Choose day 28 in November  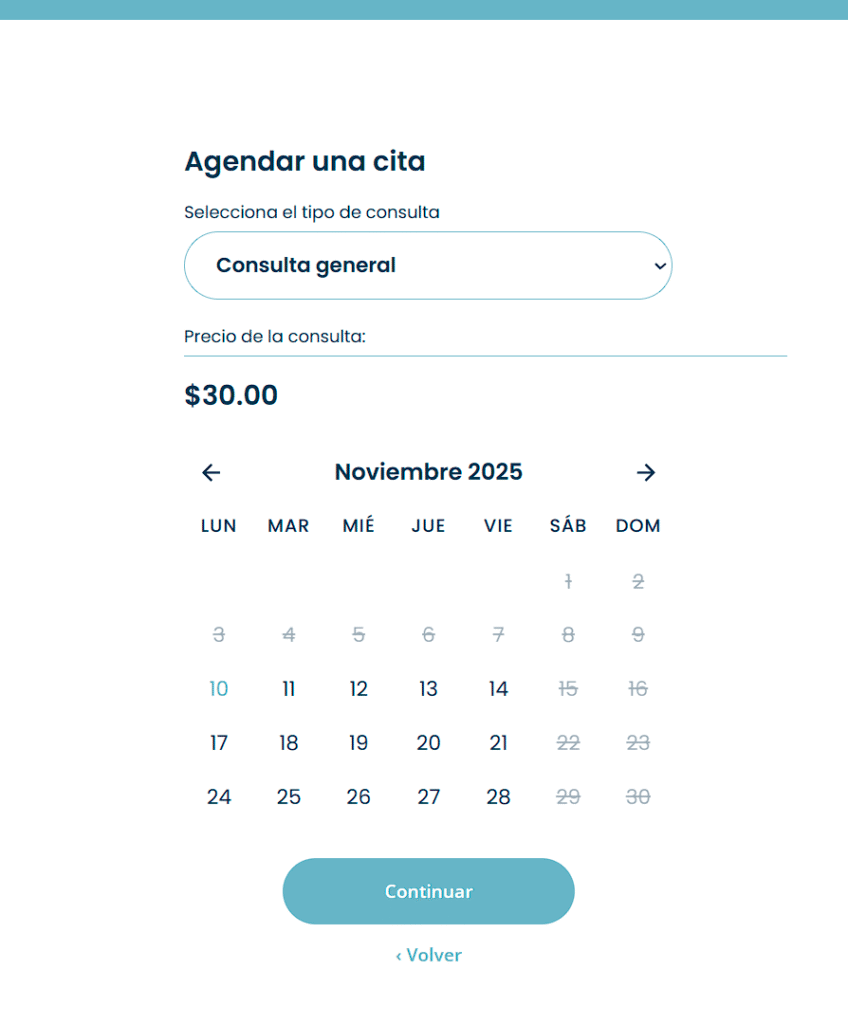(x=498, y=797)
